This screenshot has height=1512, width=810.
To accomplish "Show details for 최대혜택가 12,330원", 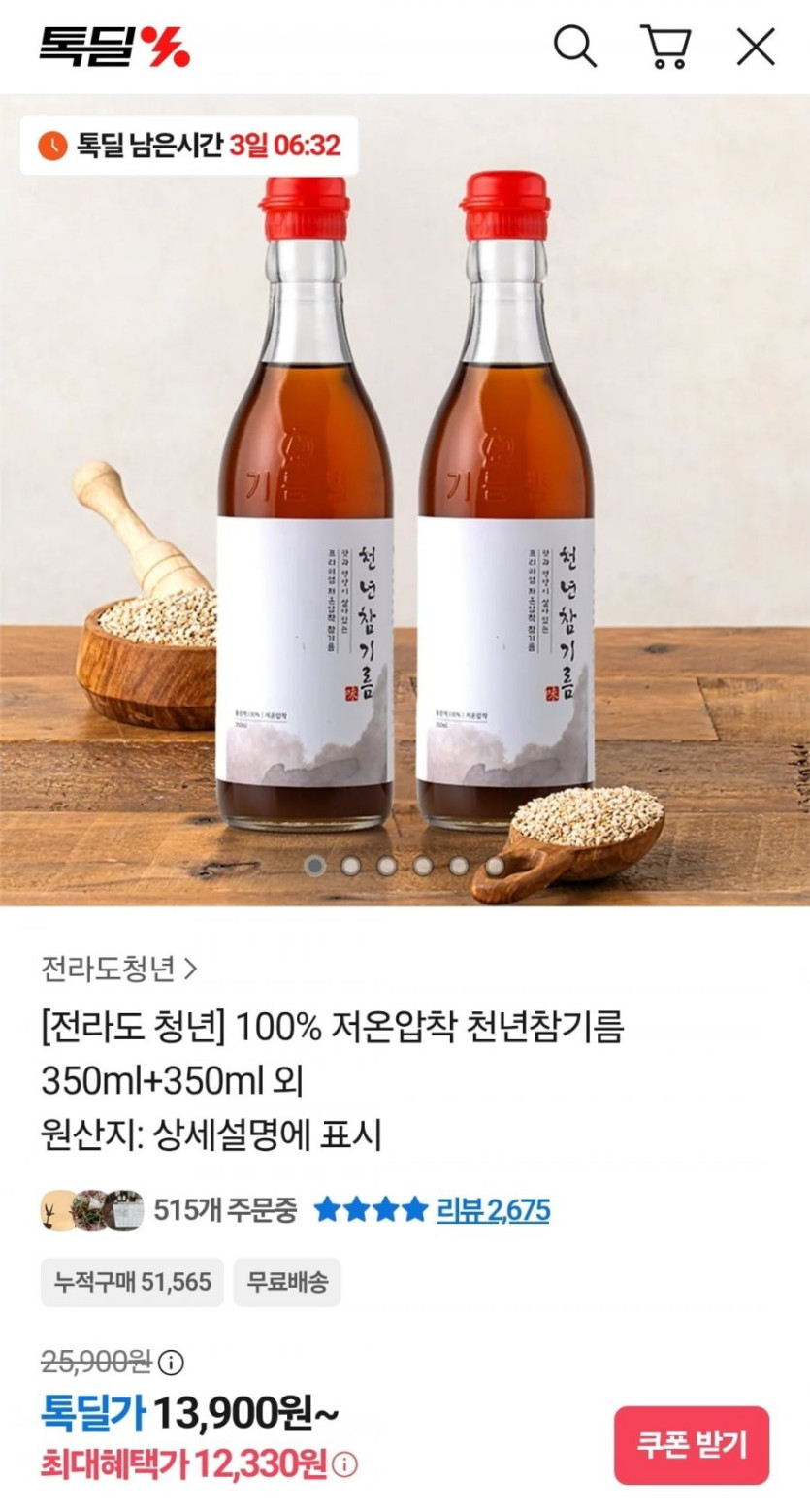I will (x=347, y=1465).
